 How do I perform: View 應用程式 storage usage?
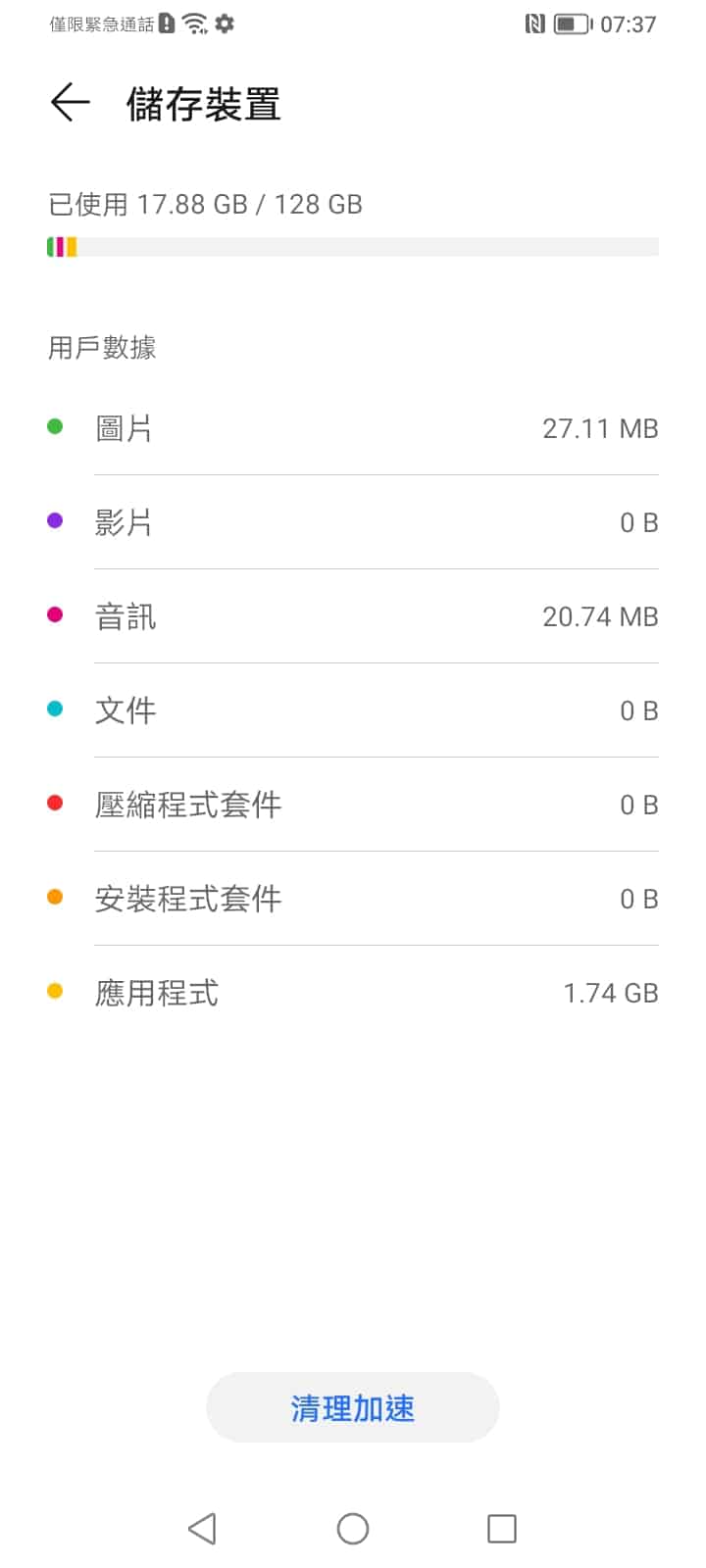tap(353, 993)
